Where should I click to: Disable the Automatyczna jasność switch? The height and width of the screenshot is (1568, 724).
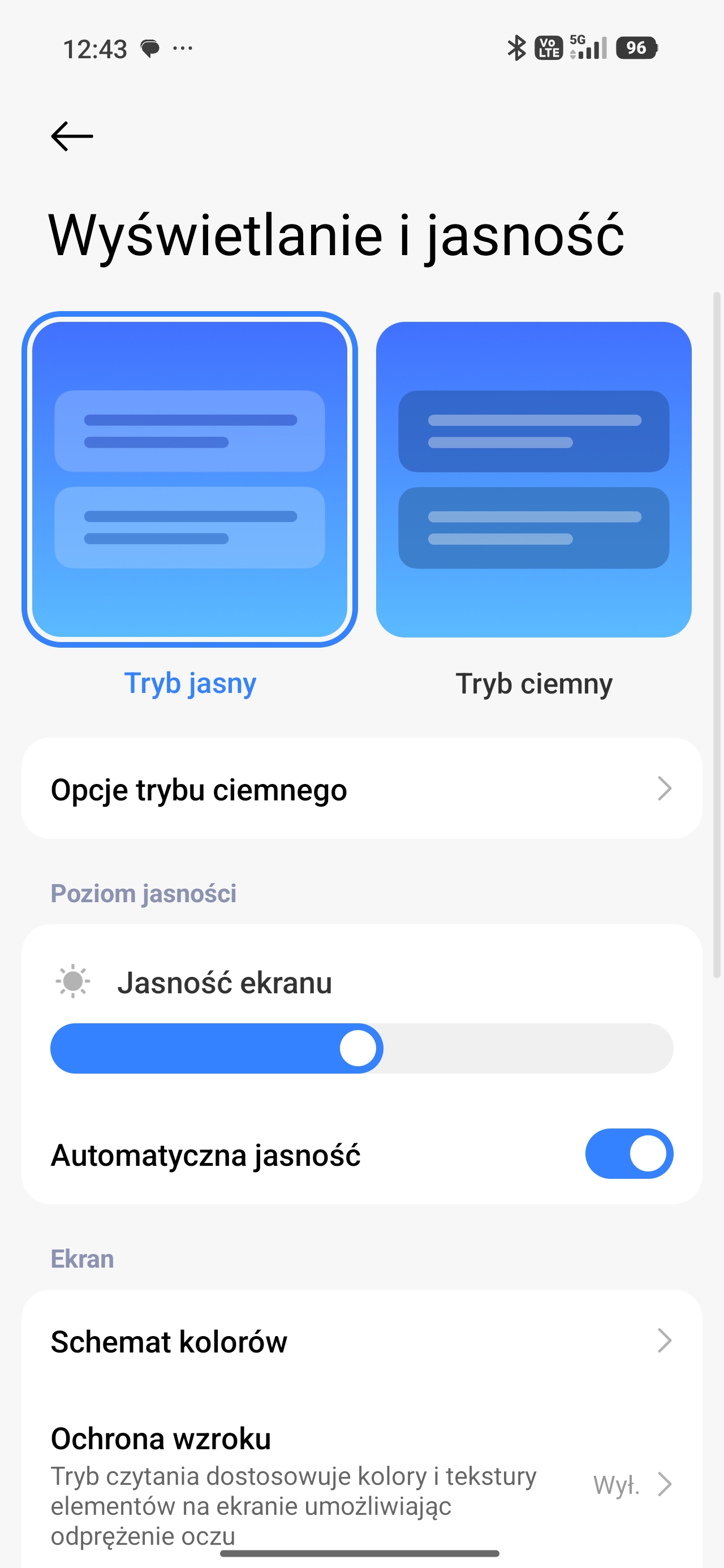[x=629, y=1154]
